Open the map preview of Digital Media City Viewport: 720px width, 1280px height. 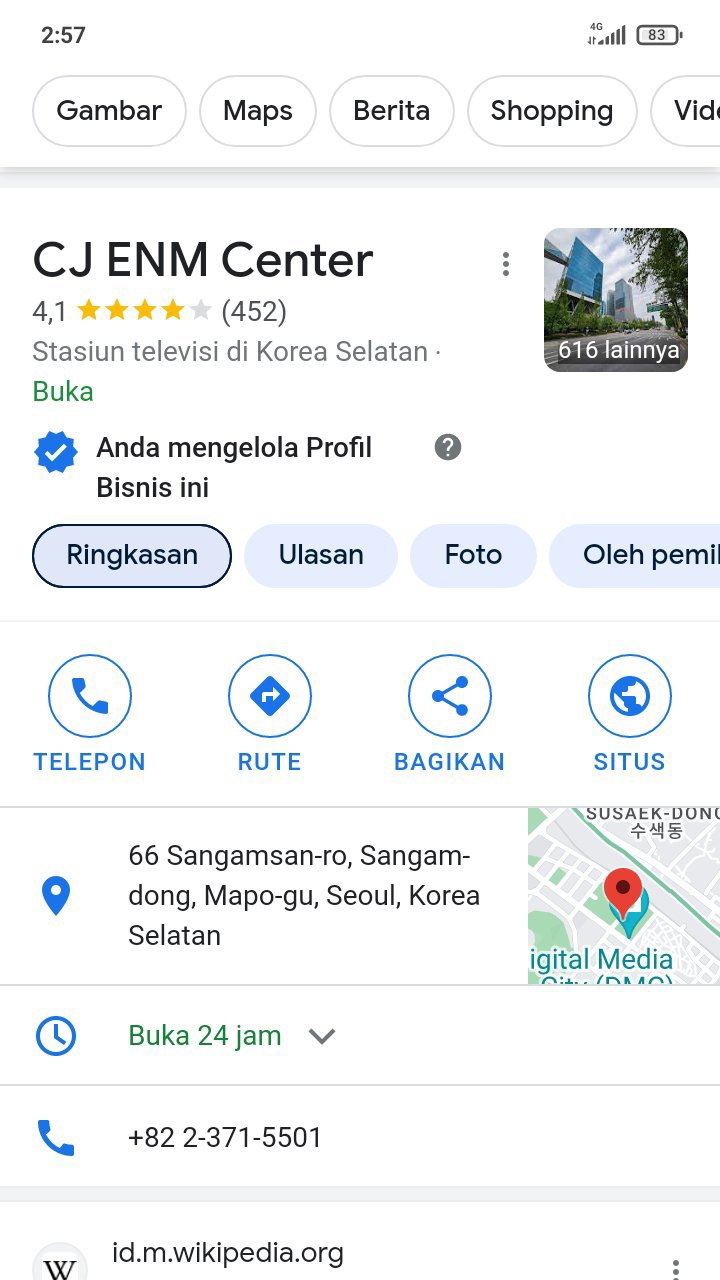click(623, 896)
